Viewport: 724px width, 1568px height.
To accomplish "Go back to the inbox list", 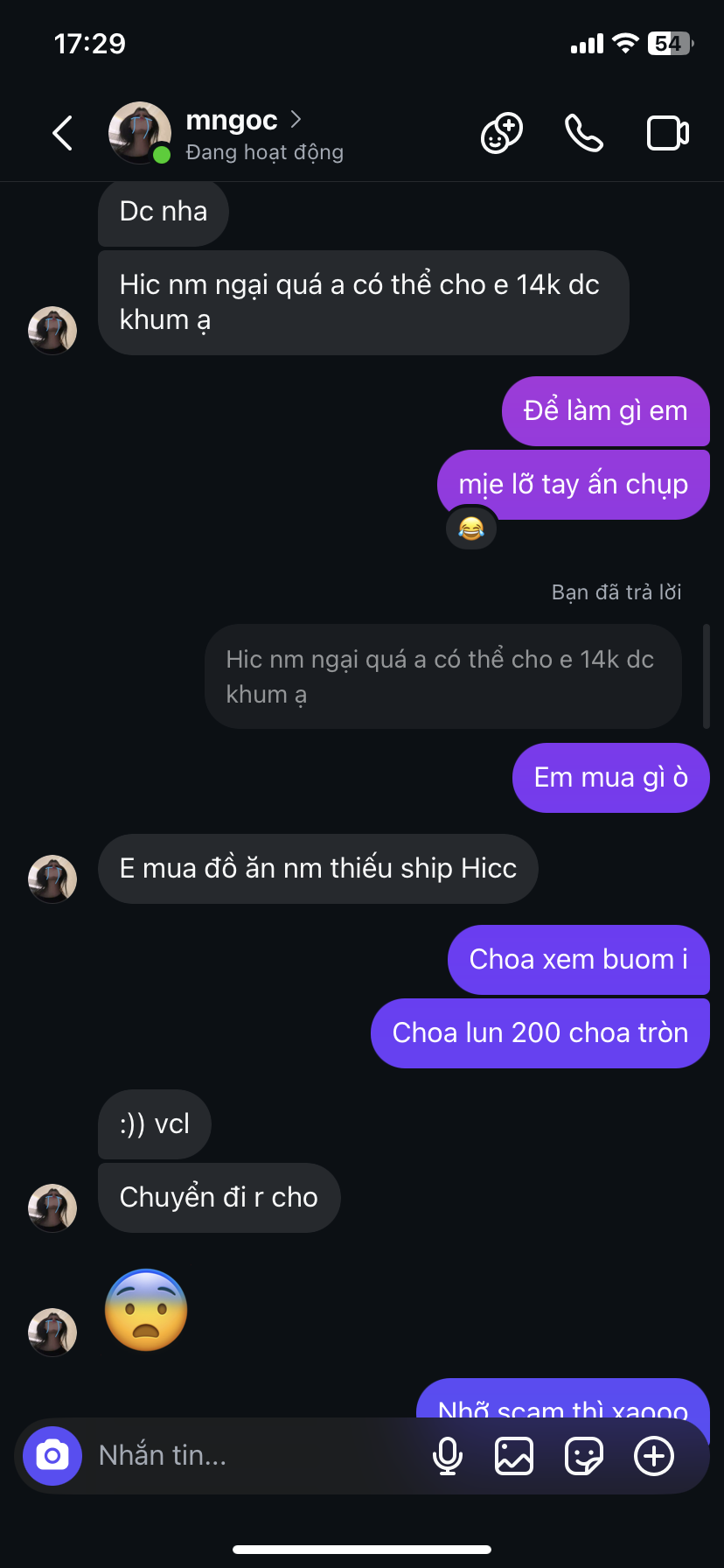I will 63,134.
